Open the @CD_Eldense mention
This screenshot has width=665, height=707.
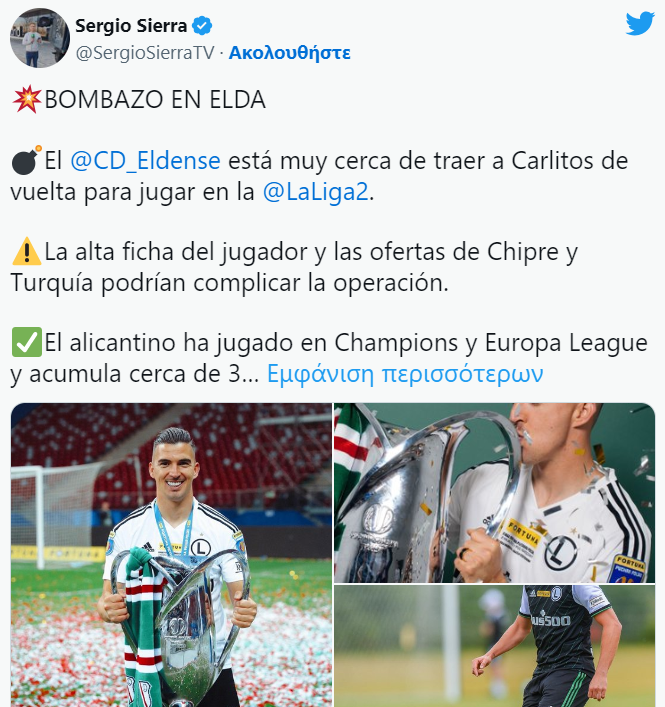tap(147, 160)
